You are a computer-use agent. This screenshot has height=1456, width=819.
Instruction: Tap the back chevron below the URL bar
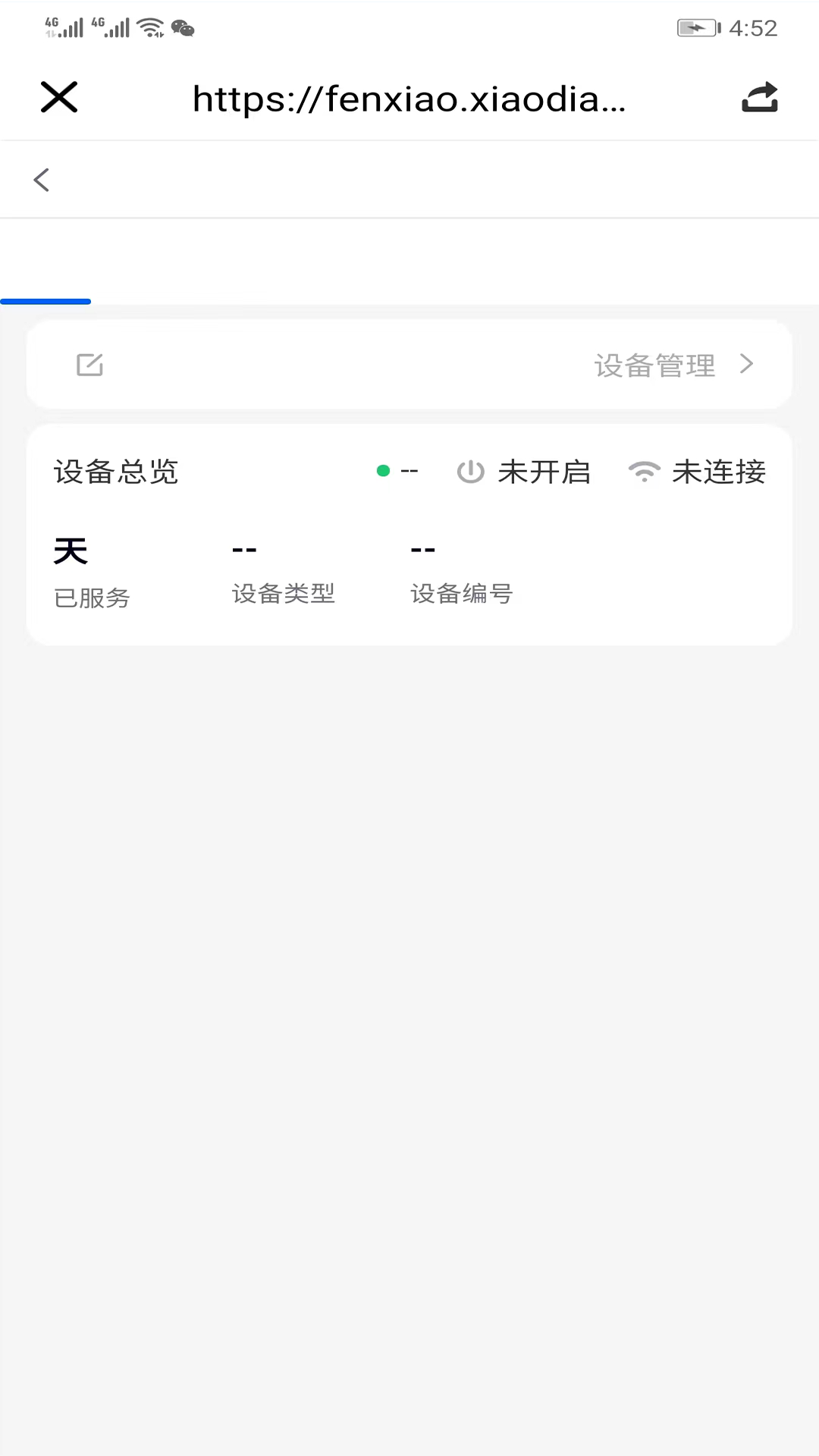41,180
